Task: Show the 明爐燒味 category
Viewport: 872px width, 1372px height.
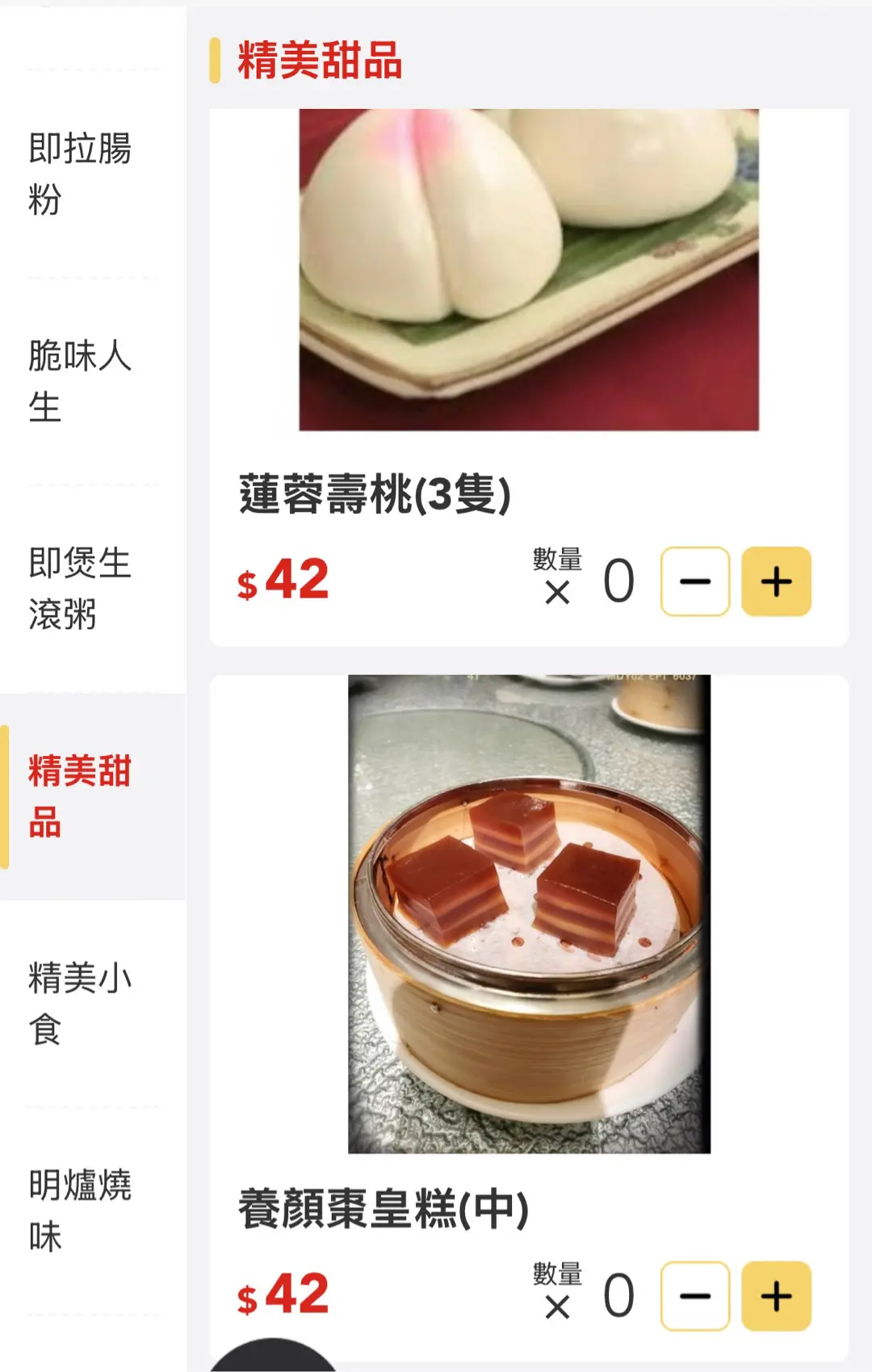Action: 80,1210
